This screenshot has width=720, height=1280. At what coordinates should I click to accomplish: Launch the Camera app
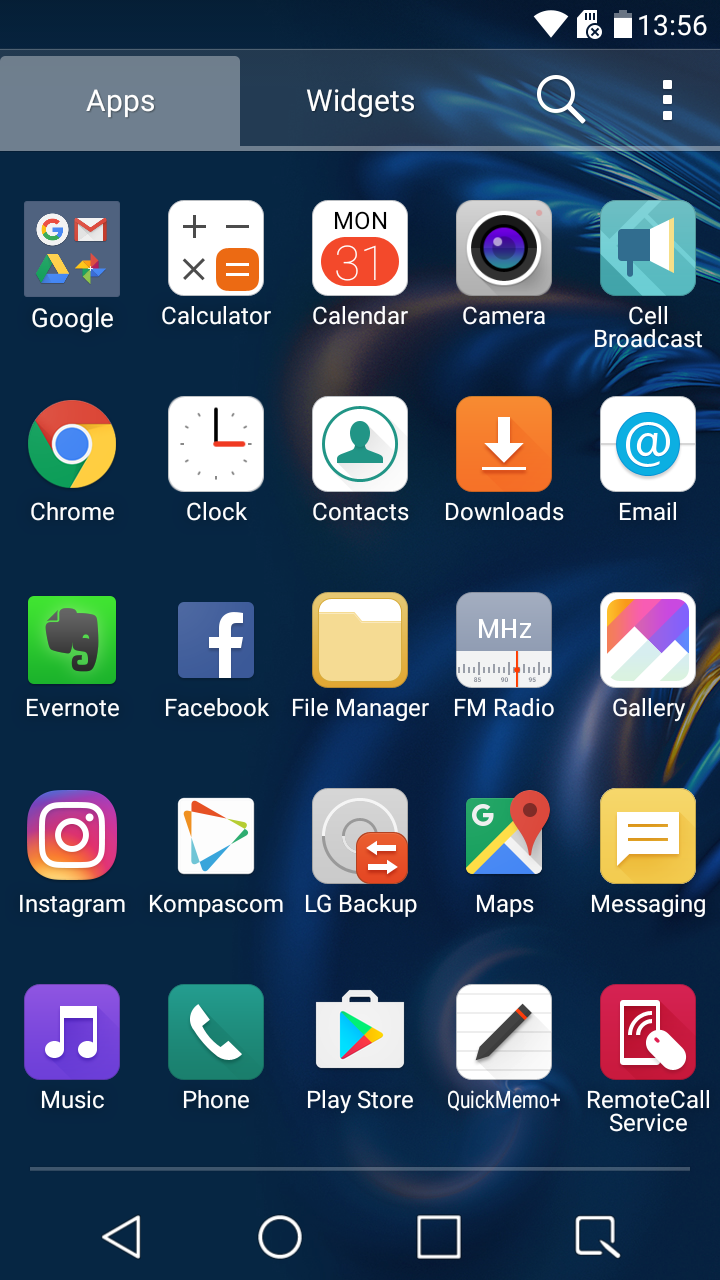[x=504, y=249]
